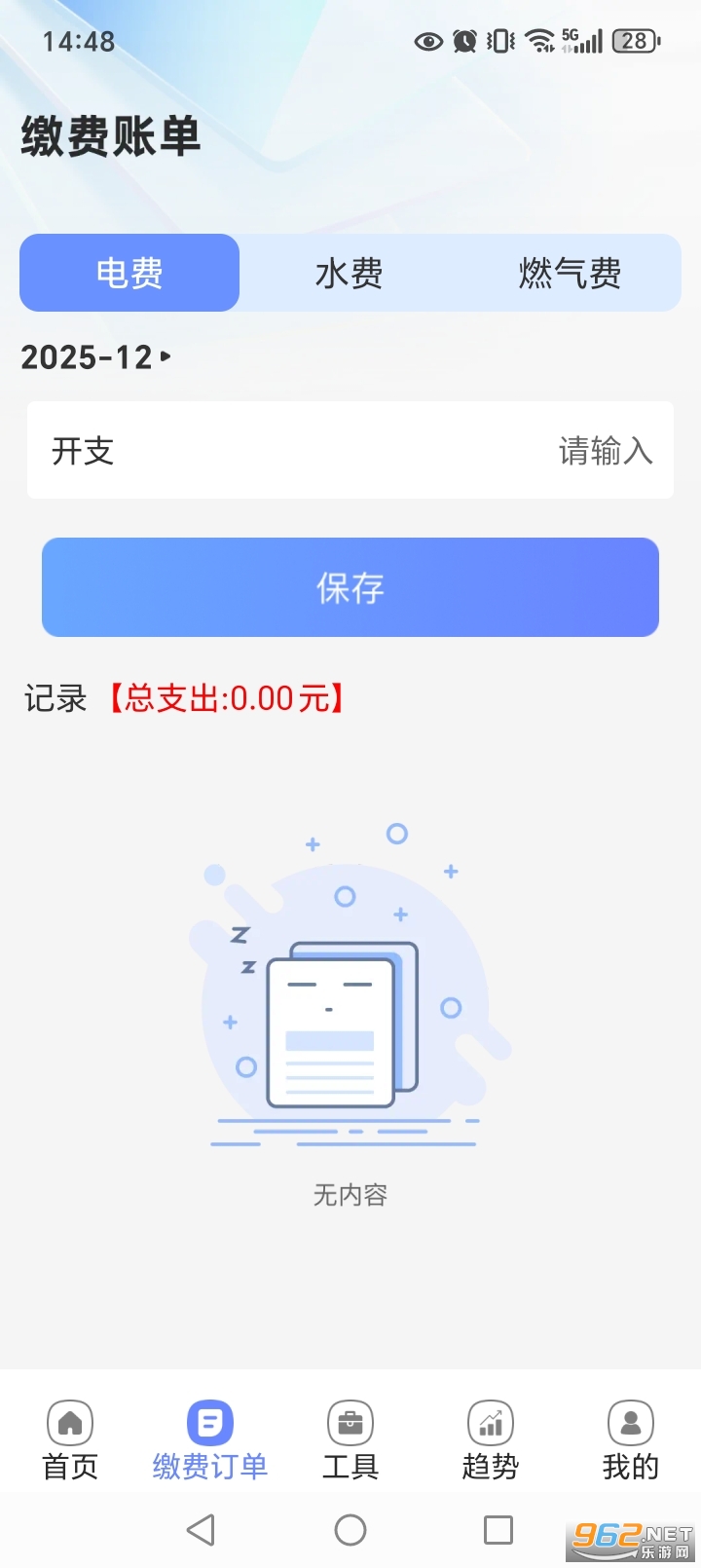Tap the red 总支出 total text
701x1568 pixels.
click(x=226, y=698)
